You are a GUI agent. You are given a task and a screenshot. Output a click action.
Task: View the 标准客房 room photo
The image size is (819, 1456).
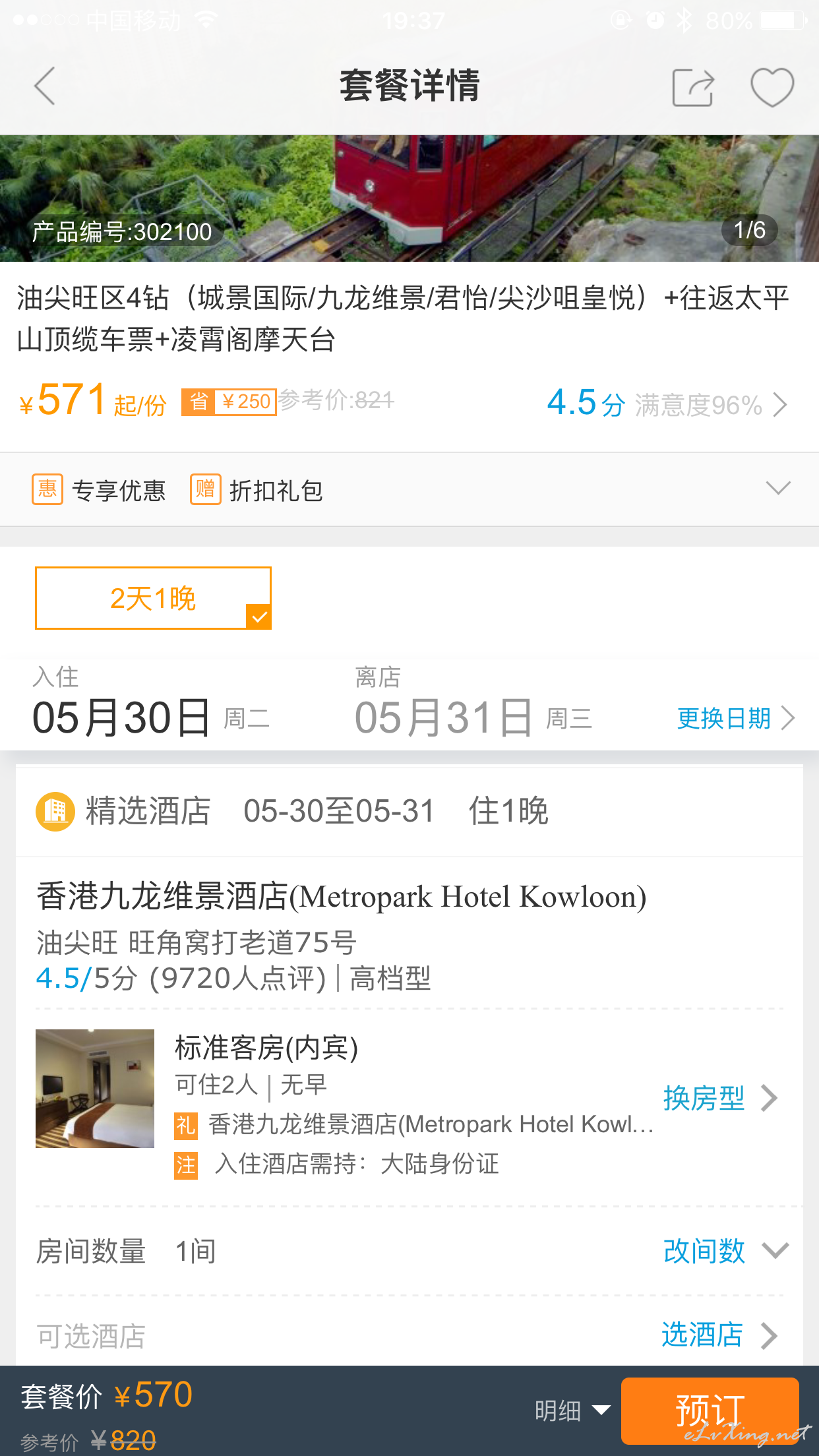pyautogui.click(x=95, y=1089)
